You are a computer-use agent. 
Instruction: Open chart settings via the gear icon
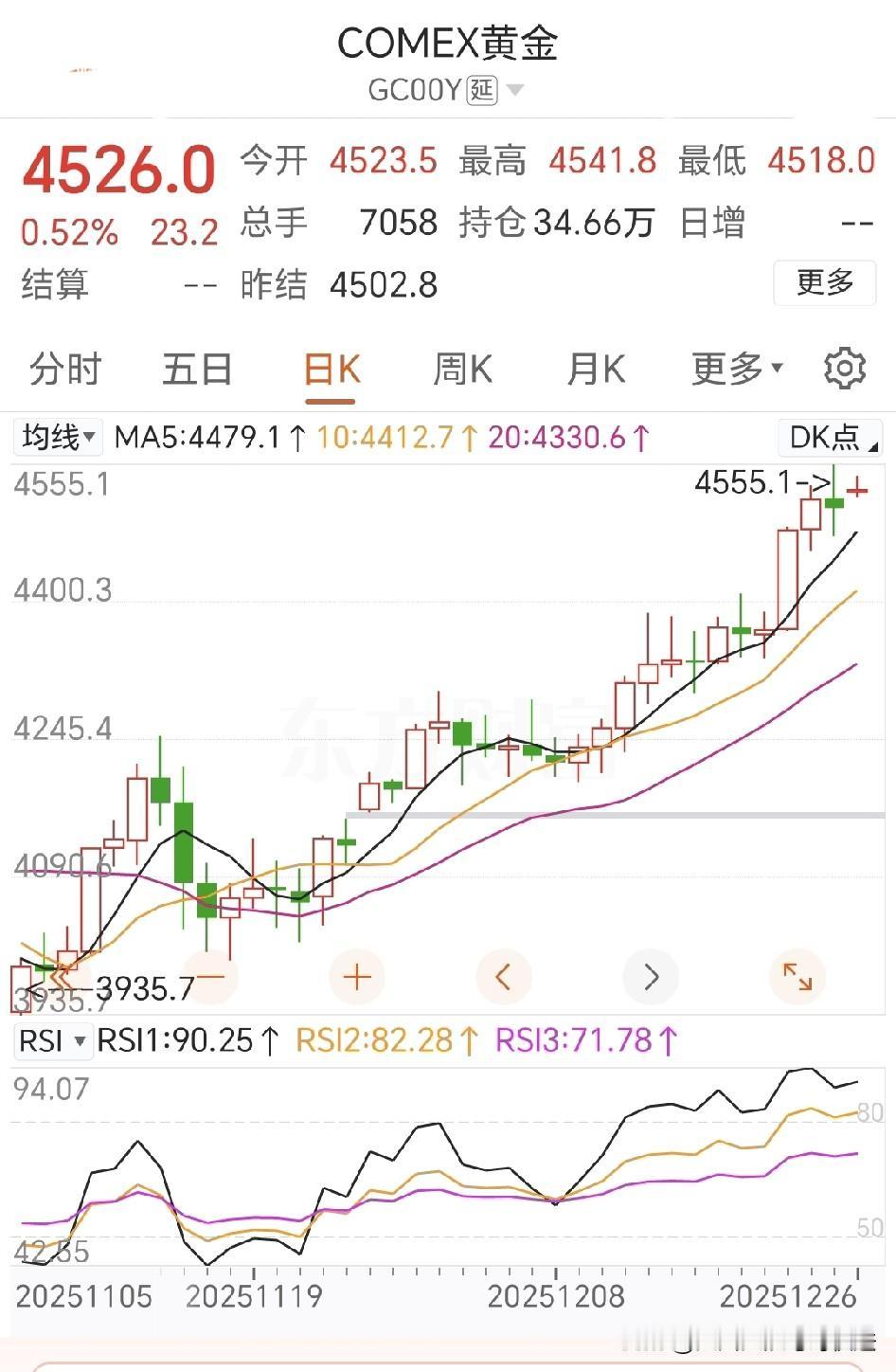coord(846,370)
